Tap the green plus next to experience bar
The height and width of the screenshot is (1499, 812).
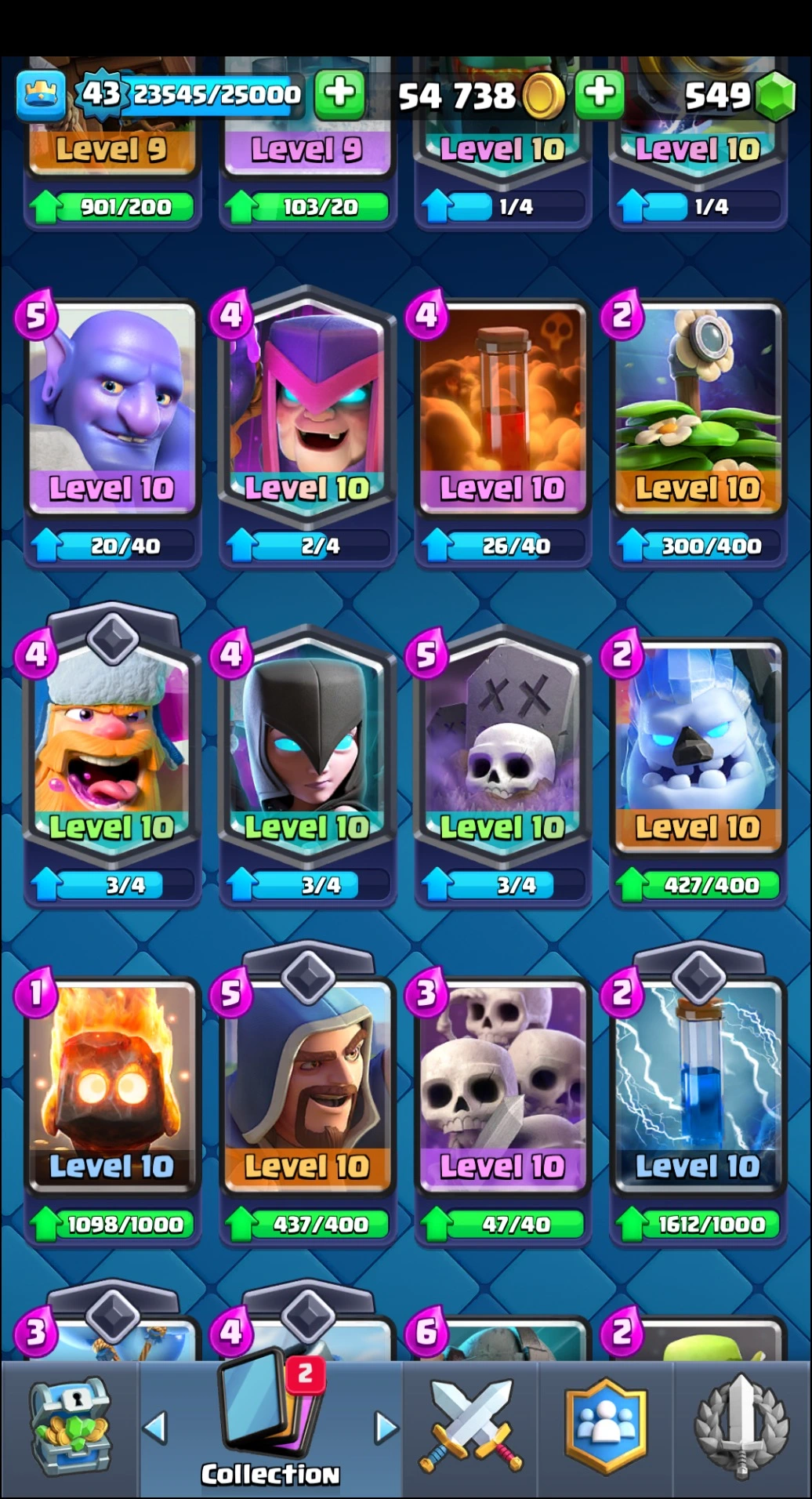point(339,94)
